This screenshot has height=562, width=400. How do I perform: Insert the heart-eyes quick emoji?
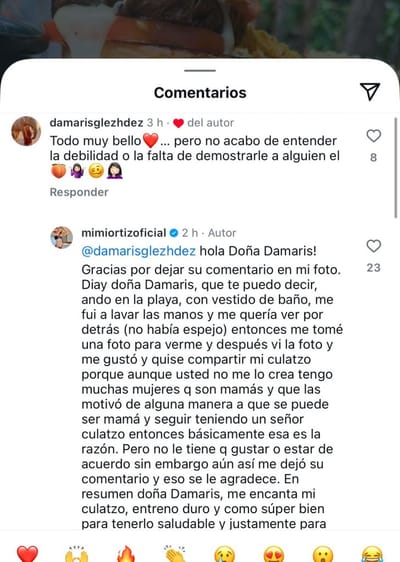click(274, 554)
